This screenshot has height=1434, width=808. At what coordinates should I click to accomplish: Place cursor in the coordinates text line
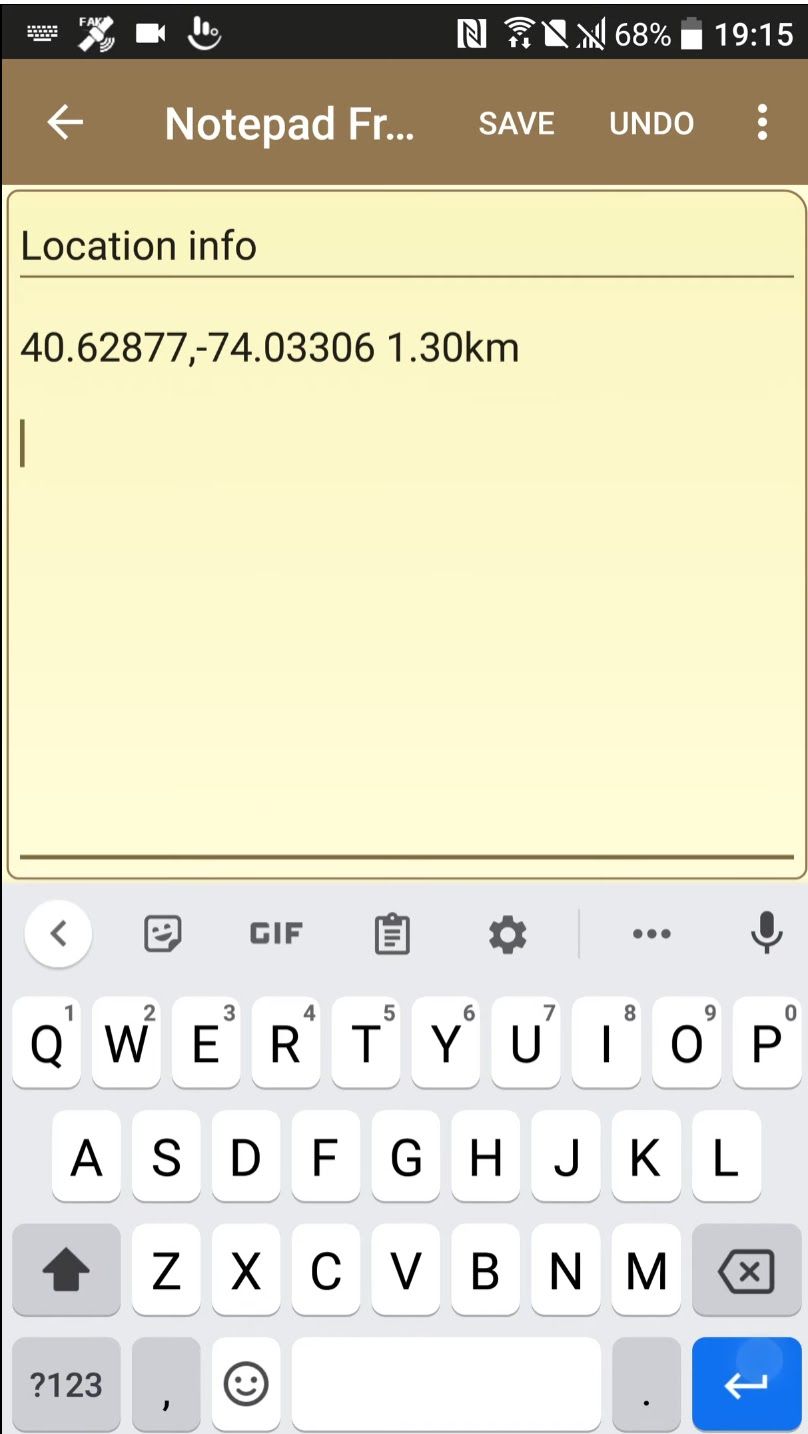268,347
